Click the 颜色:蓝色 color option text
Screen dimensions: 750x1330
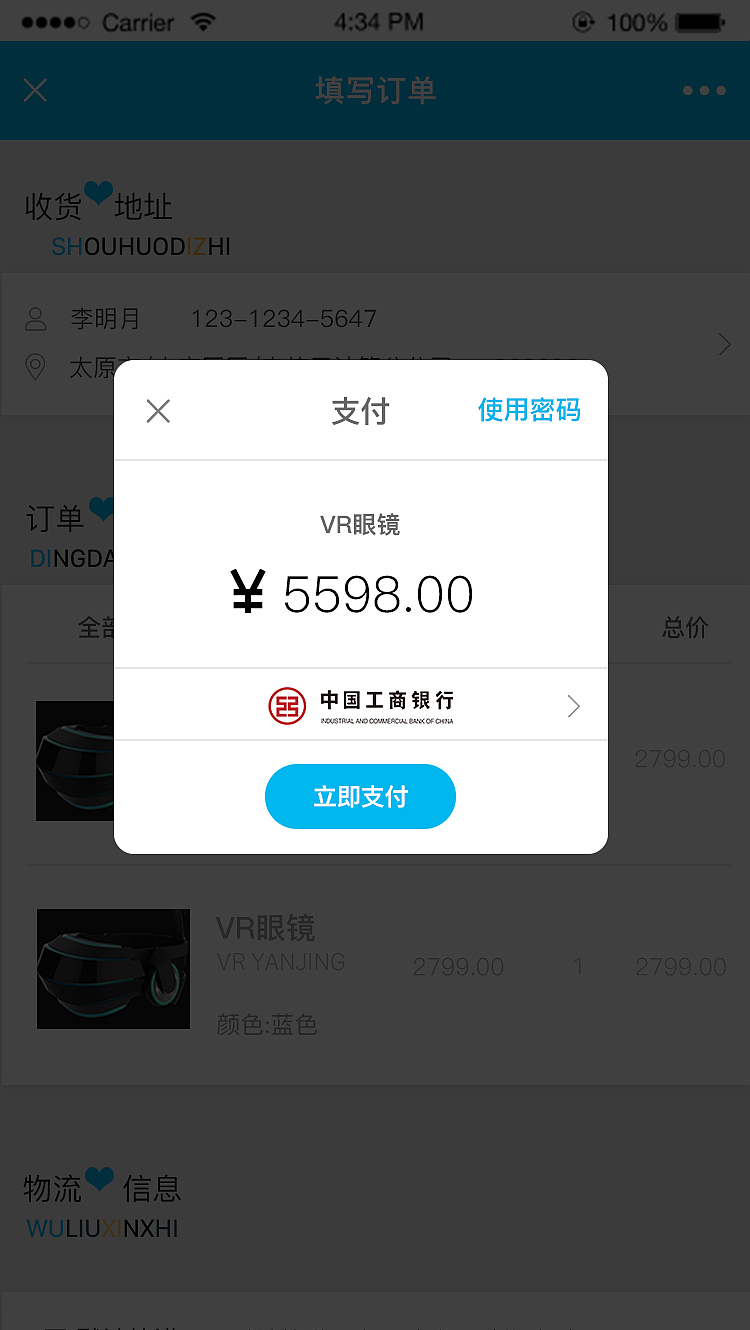(267, 1024)
